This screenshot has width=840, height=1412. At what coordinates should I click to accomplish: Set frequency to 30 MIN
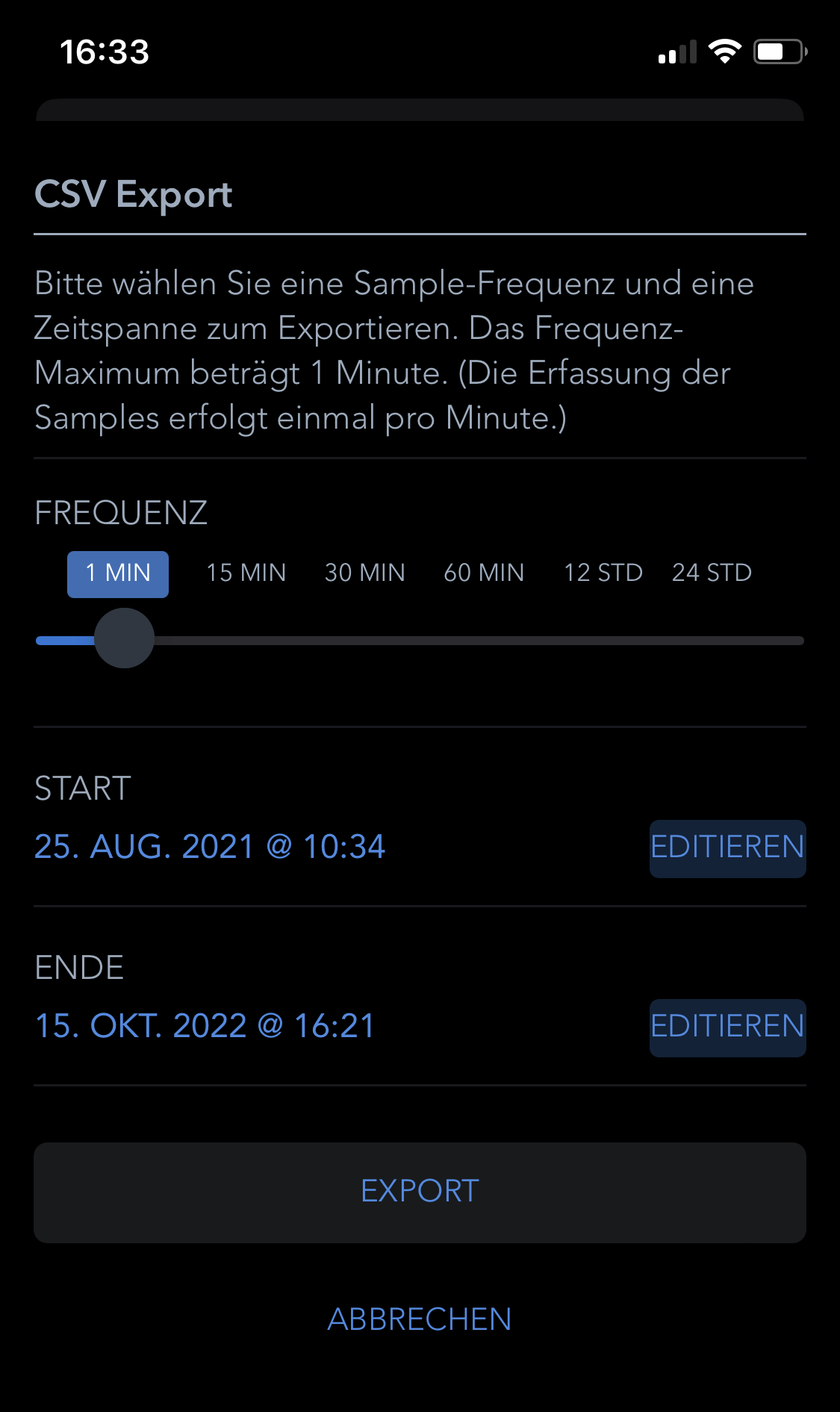tap(365, 573)
